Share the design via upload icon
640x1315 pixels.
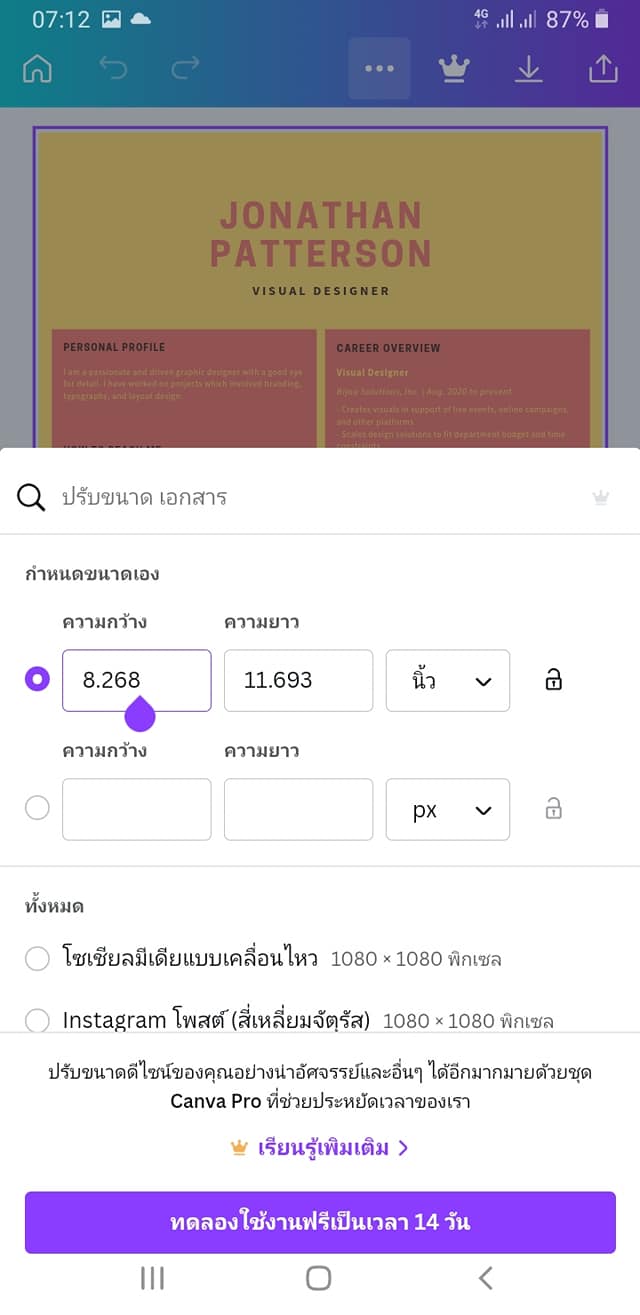click(x=603, y=69)
